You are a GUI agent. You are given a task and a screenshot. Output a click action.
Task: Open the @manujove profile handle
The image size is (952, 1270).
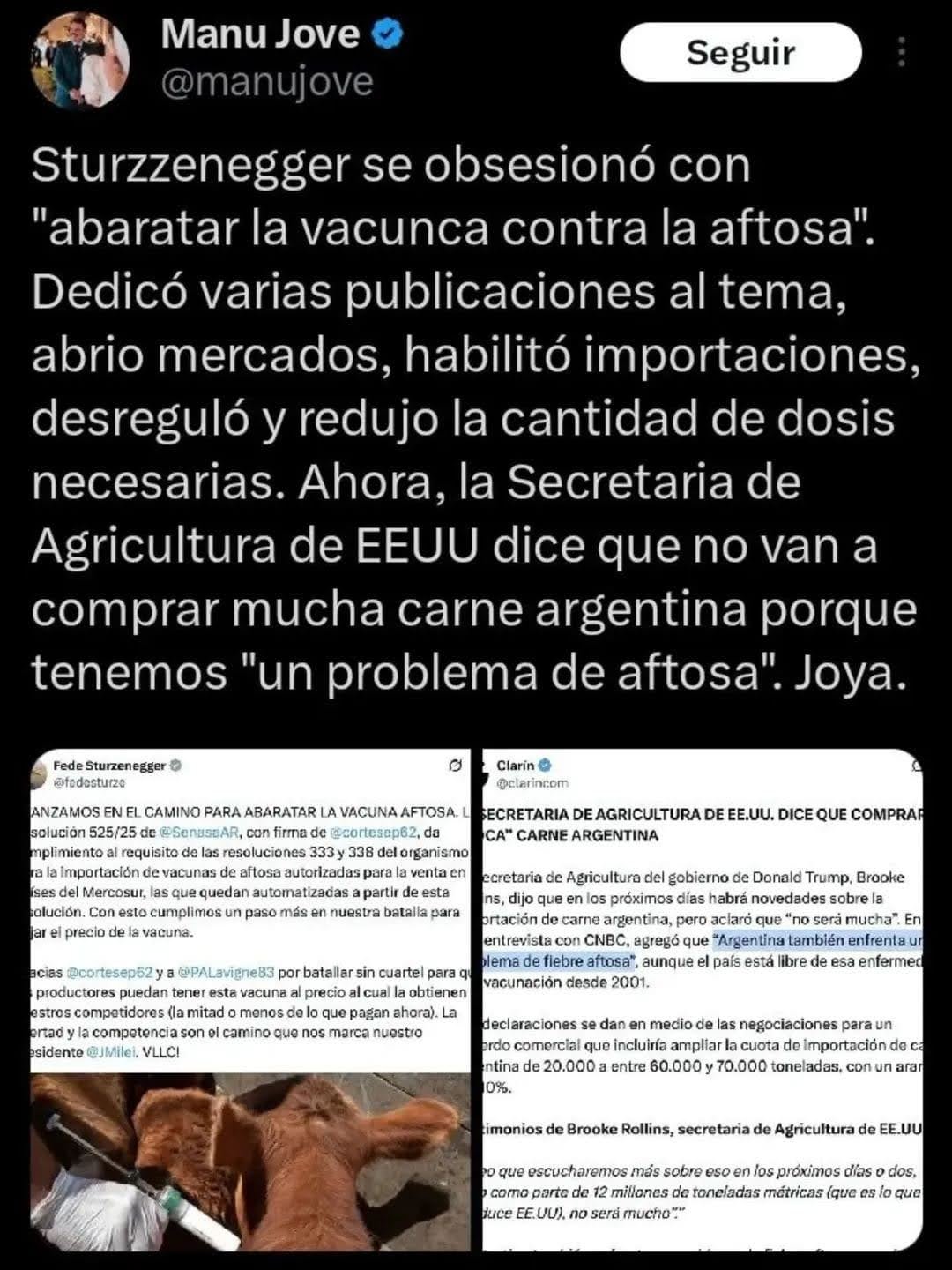coord(267,82)
